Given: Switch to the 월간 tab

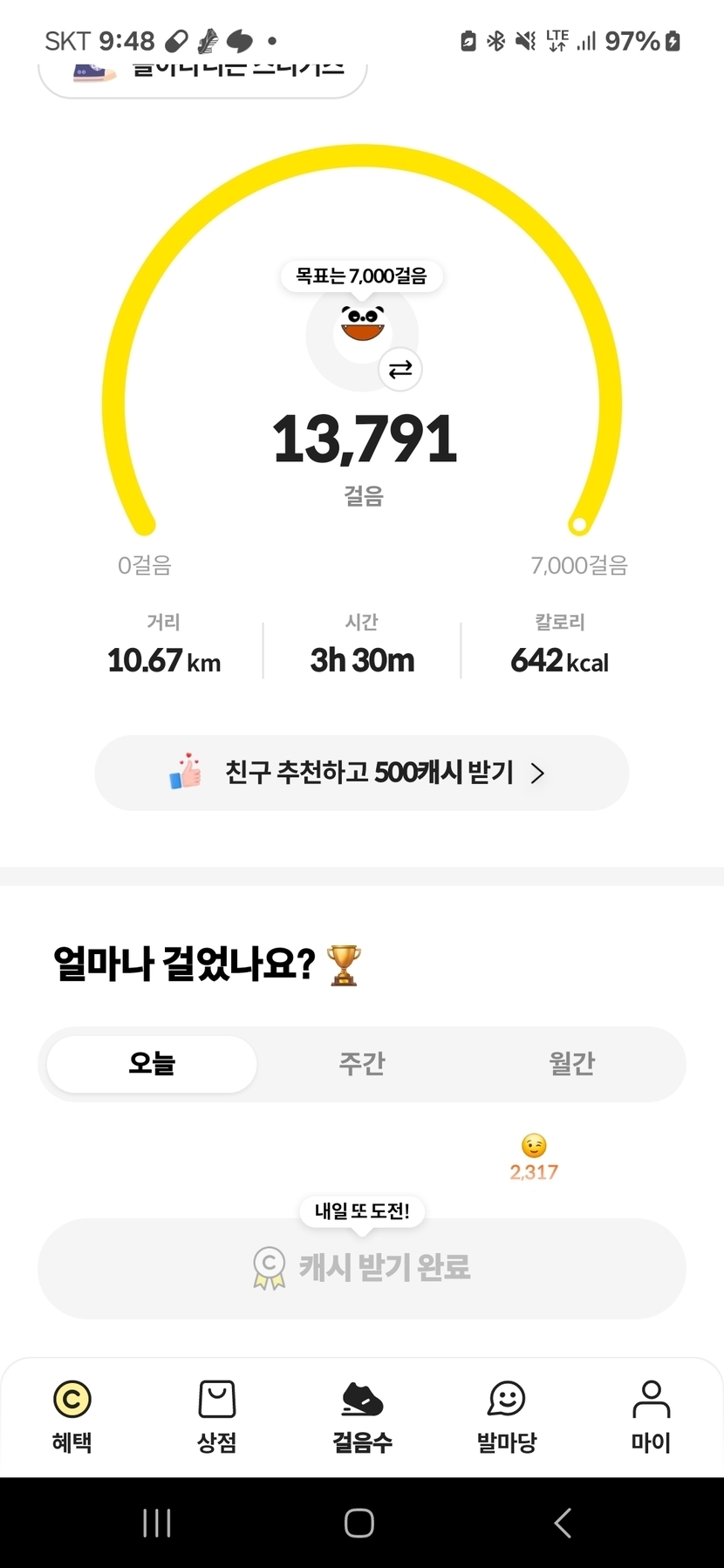Looking at the screenshot, I should (x=571, y=1064).
